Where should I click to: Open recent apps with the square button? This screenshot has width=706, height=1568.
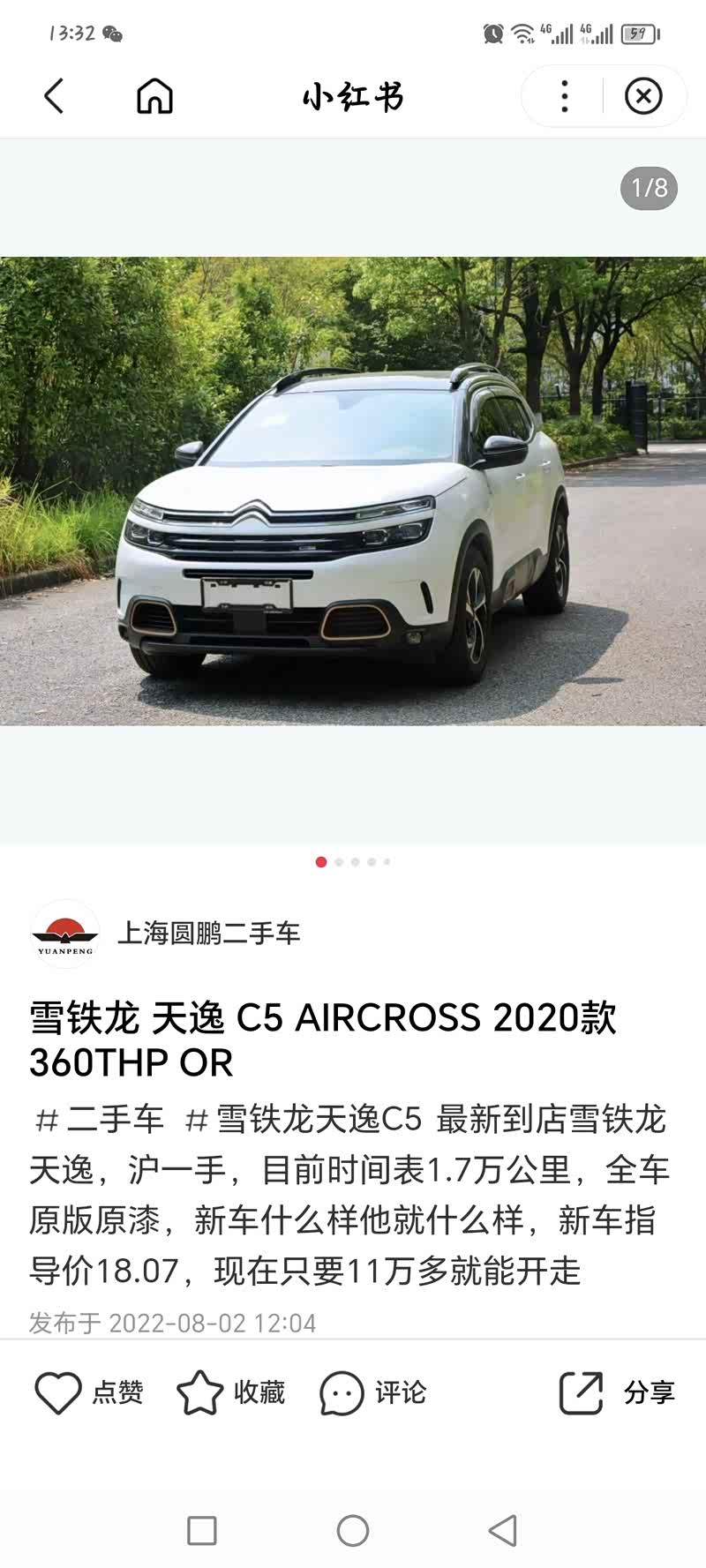coord(202,1530)
